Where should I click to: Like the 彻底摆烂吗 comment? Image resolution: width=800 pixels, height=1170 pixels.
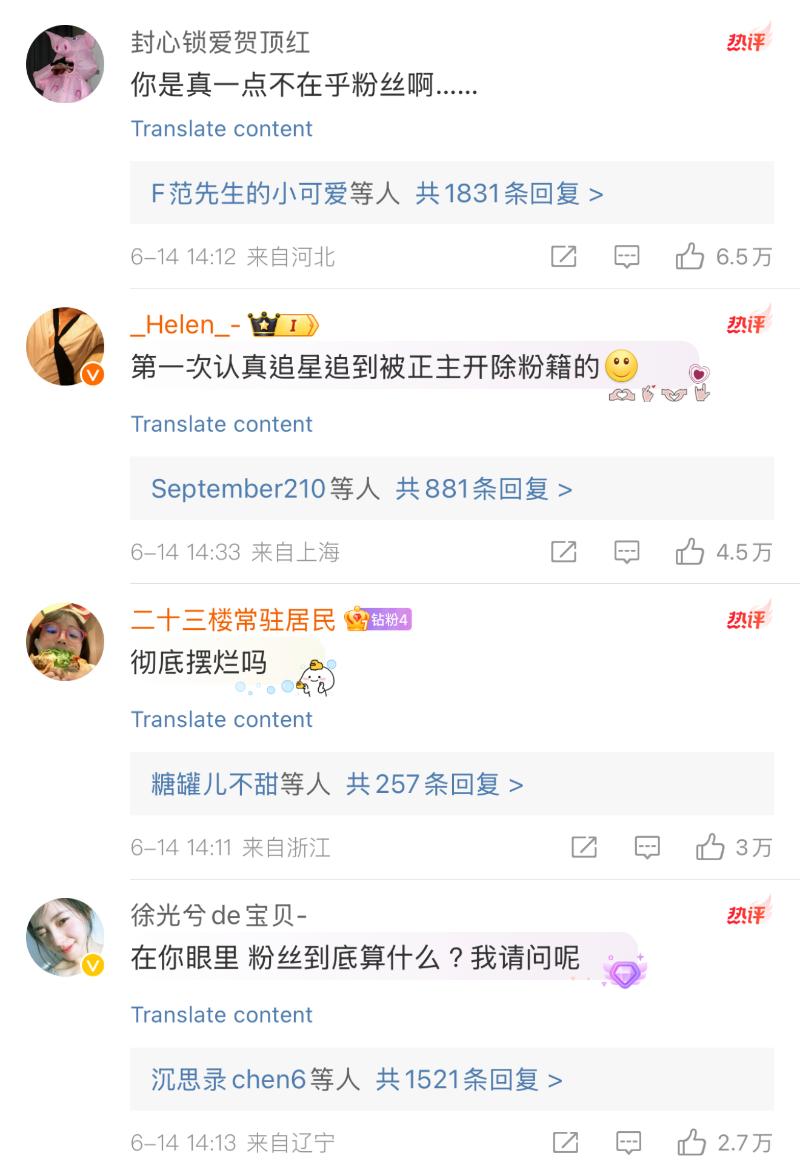coord(710,848)
